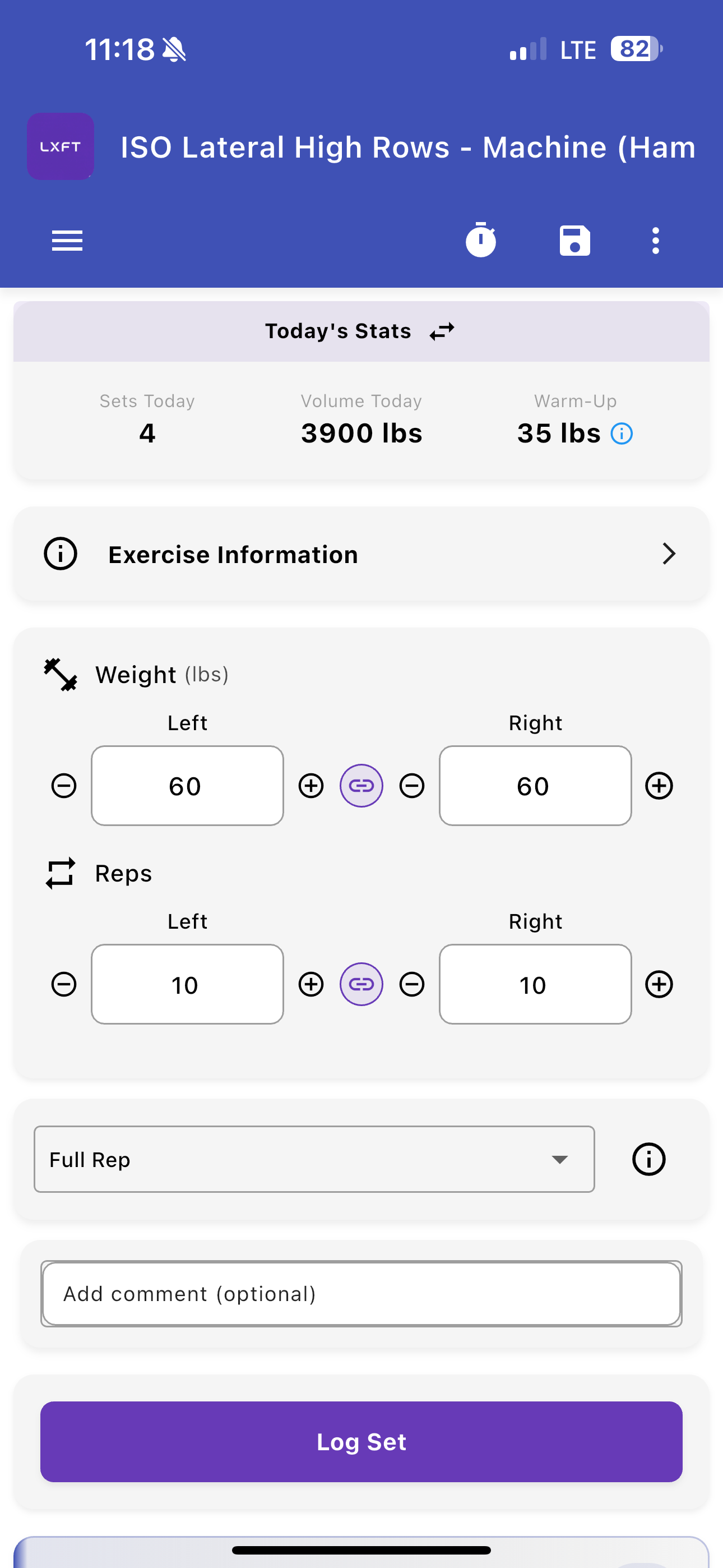Unlink the left and right reps fields

pyautogui.click(x=361, y=984)
